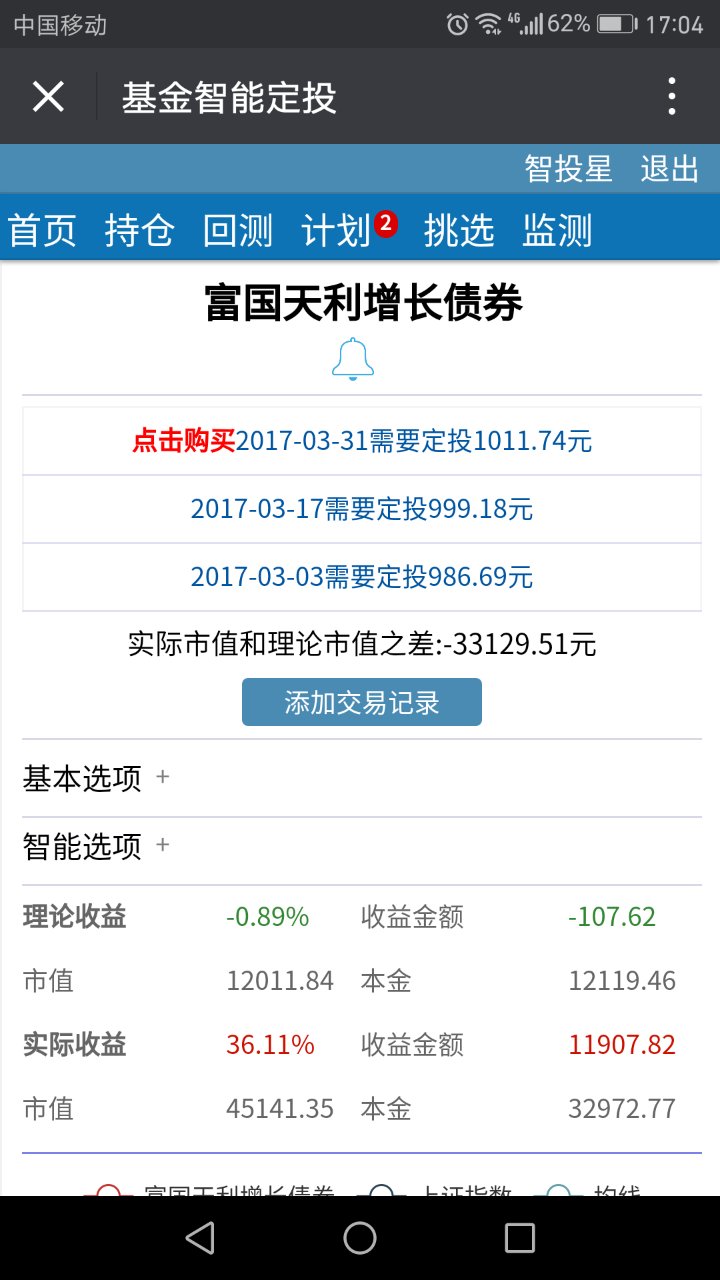Tap 退出 to log out
720x1280 pixels.
[x=670, y=169]
